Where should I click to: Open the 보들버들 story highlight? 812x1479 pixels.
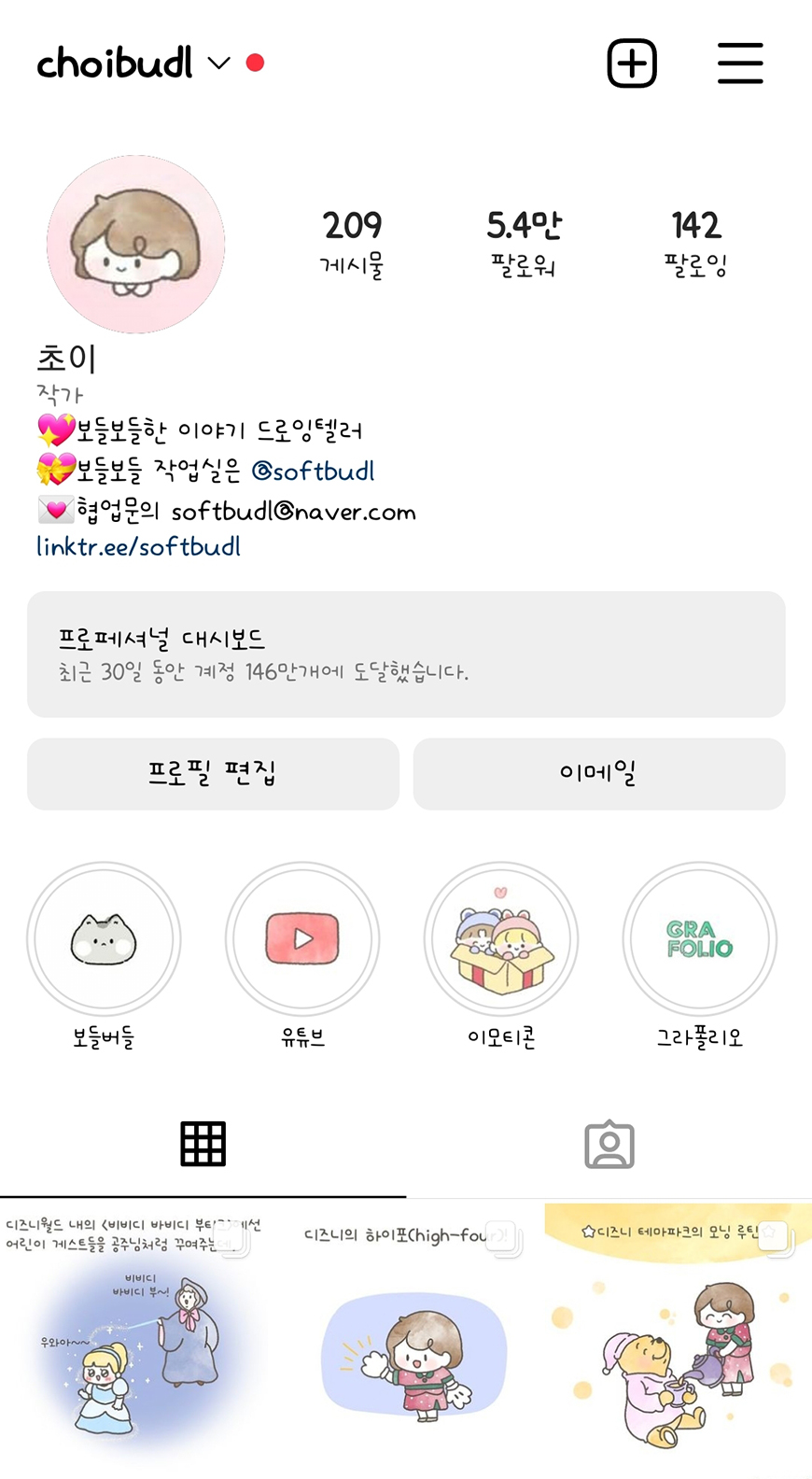[x=104, y=939]
